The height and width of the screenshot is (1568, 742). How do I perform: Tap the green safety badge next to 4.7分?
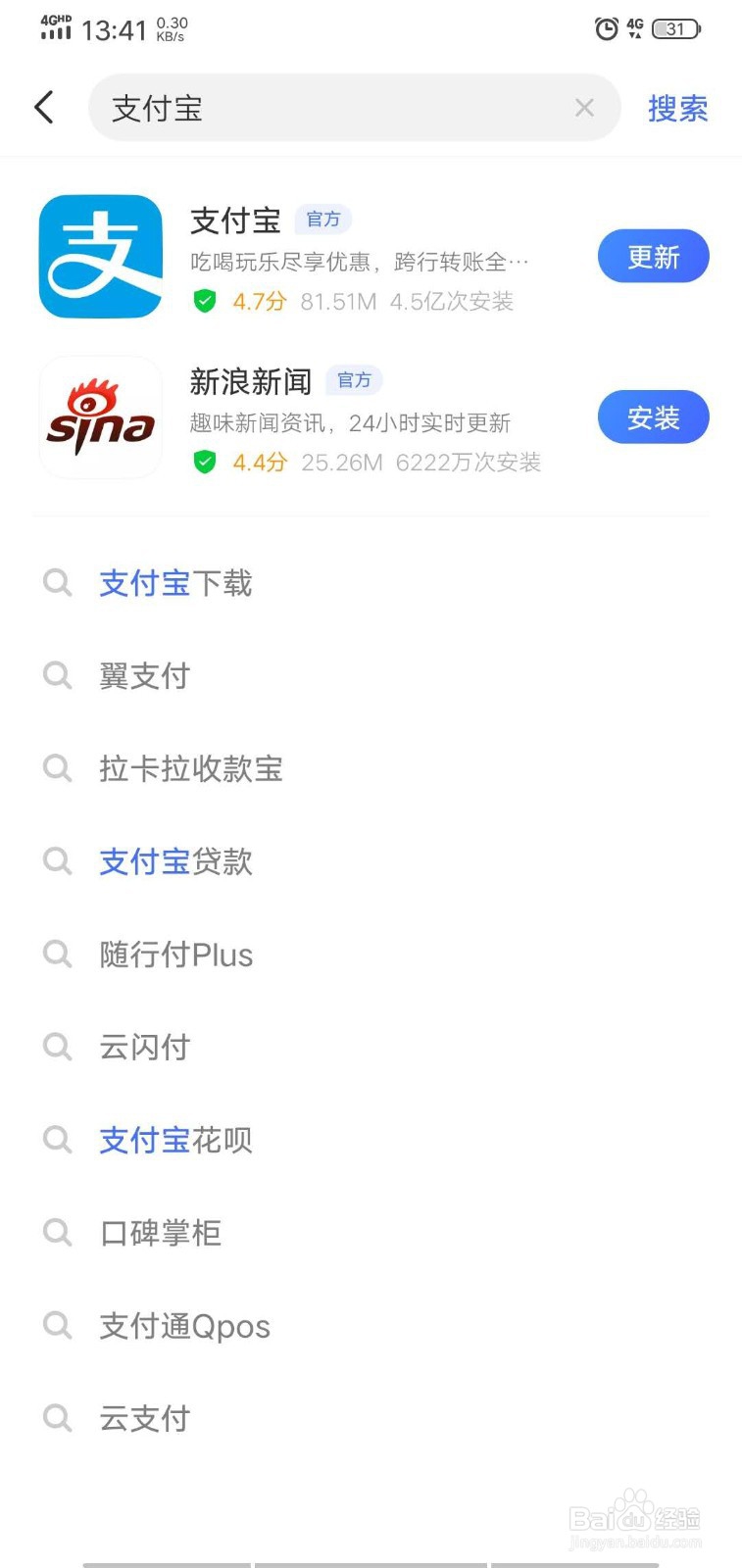click(x=204, y=302)
